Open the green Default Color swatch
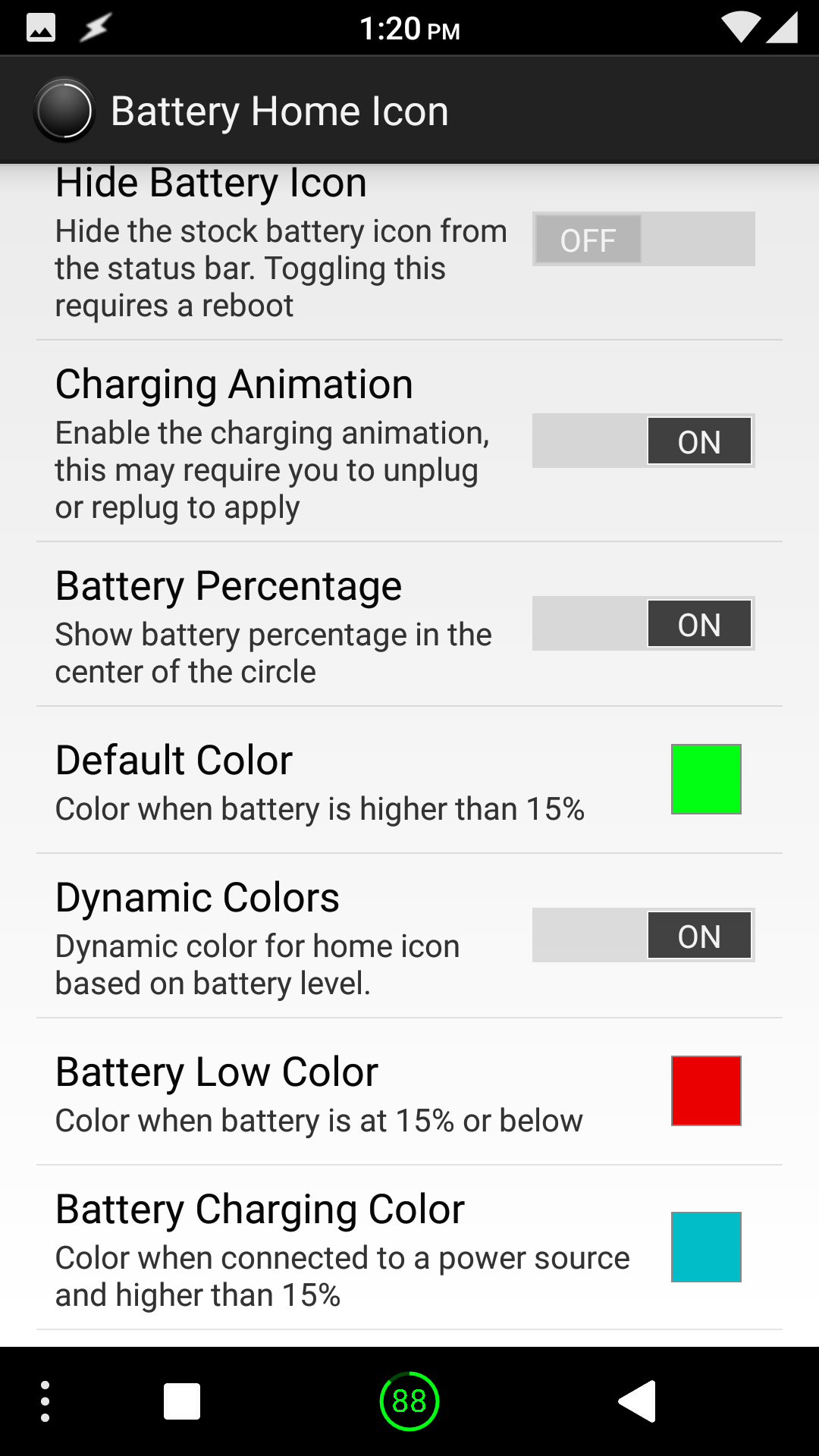819x1456 pixels. tap(705, 779)
